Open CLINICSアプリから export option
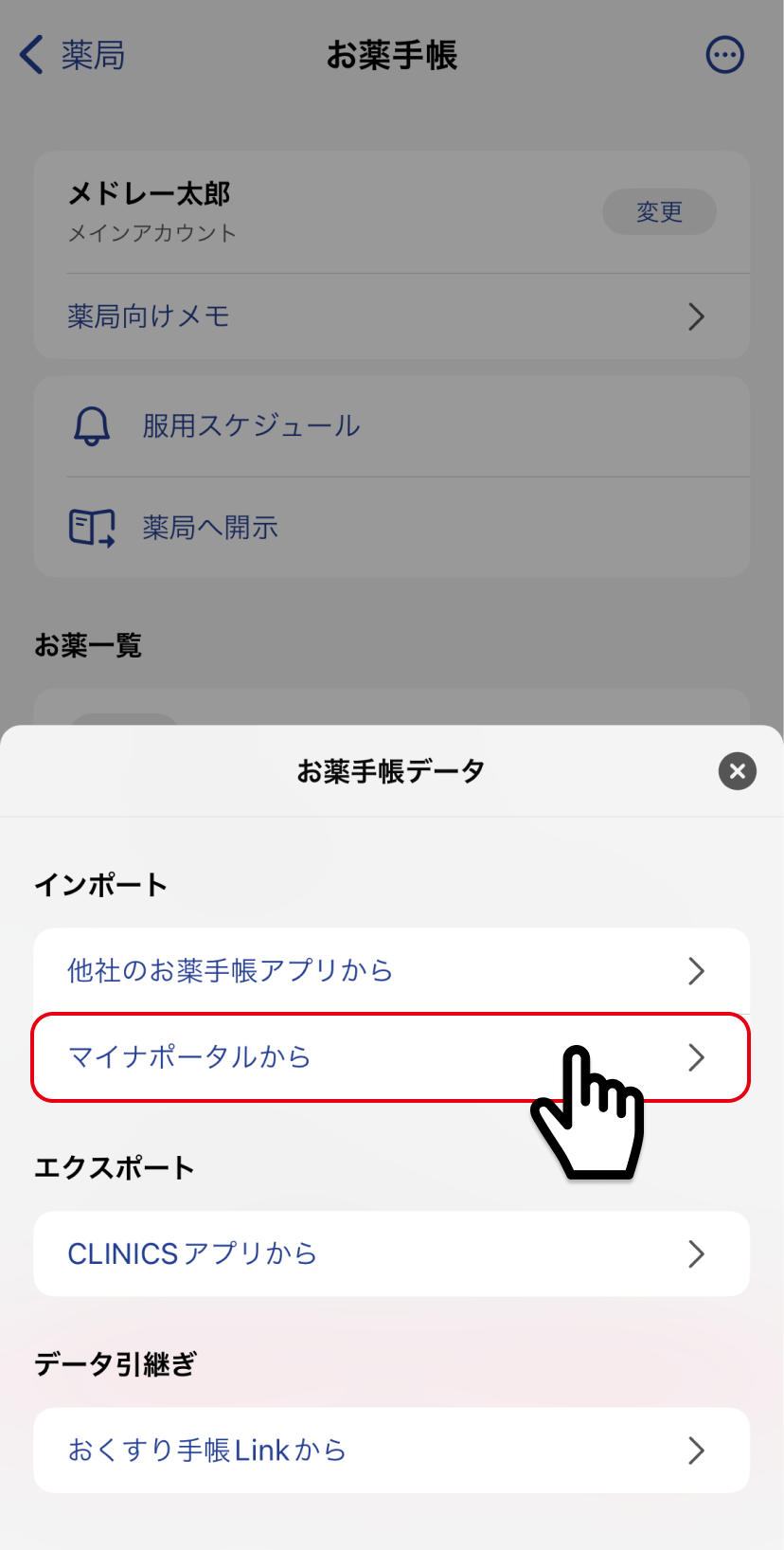This screenshot has width=784, height=1550. point(391,1253)
